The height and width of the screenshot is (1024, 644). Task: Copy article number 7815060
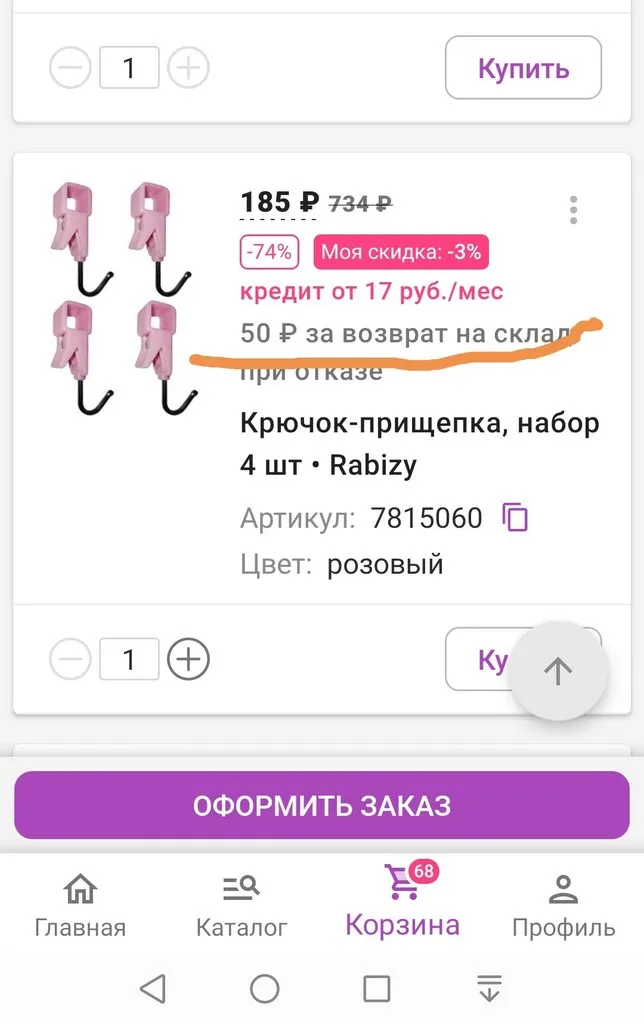[516, 518]
